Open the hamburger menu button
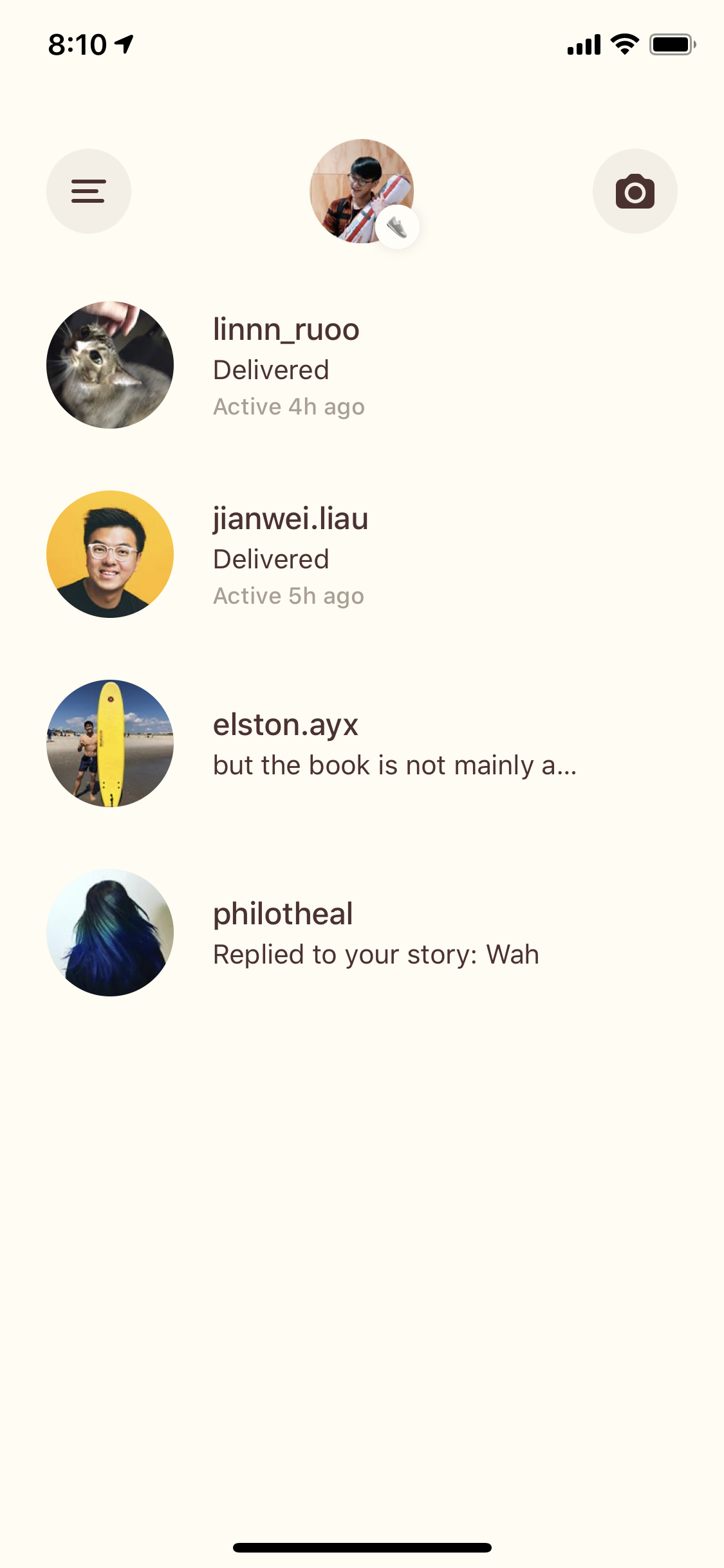 pos(89,191)
